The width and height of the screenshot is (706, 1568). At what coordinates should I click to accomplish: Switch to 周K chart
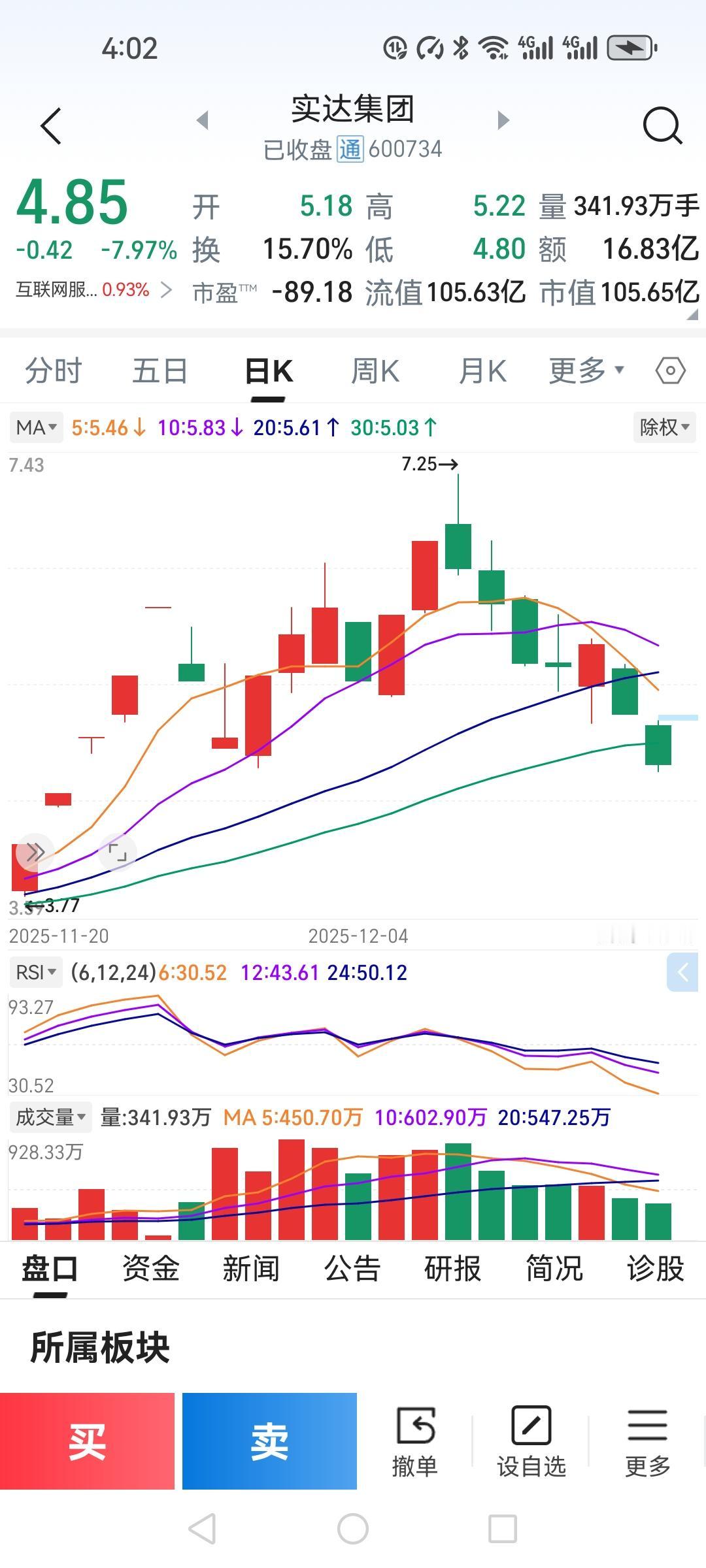coord(375,371)
